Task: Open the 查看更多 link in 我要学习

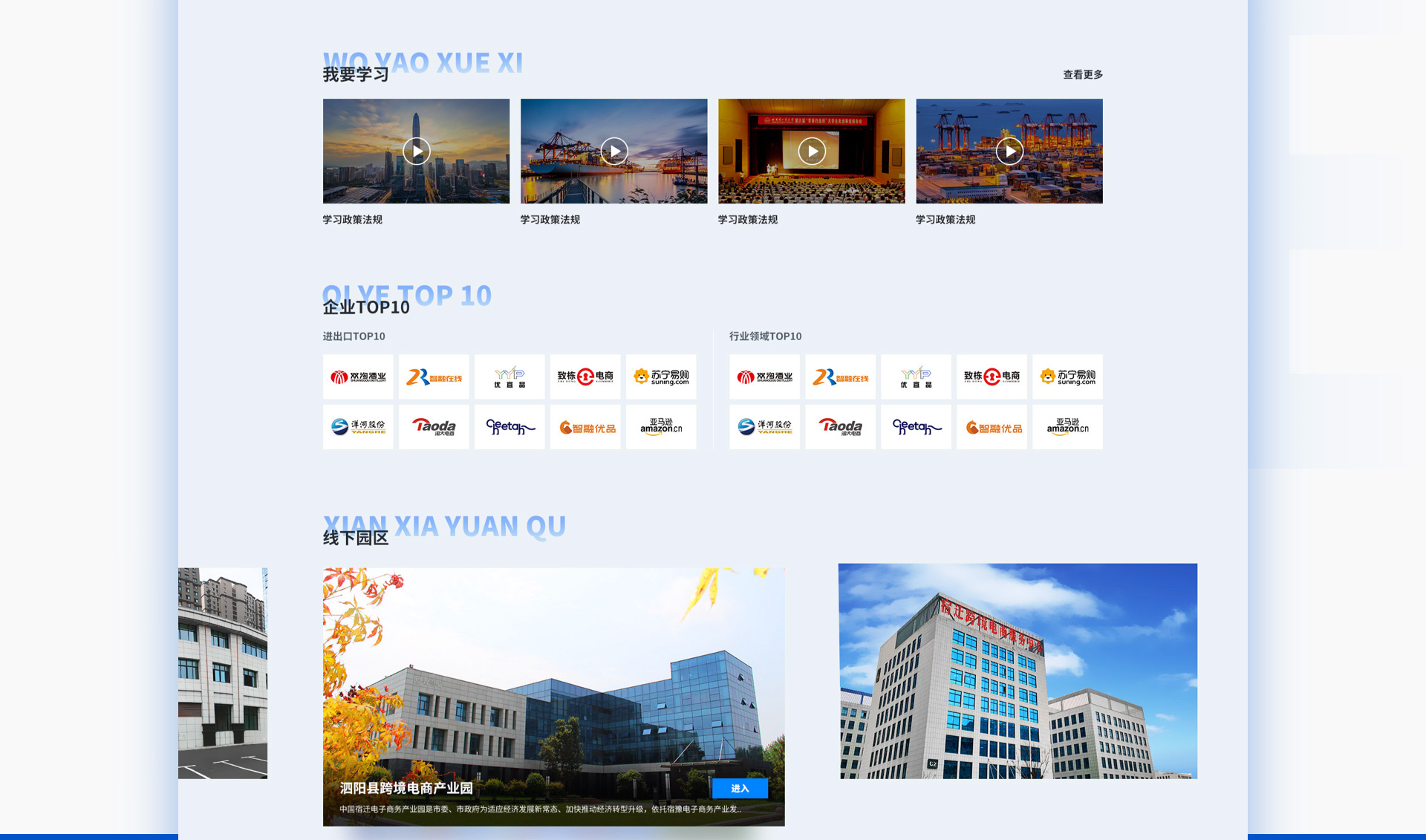Action: (x=1082, y=74)
